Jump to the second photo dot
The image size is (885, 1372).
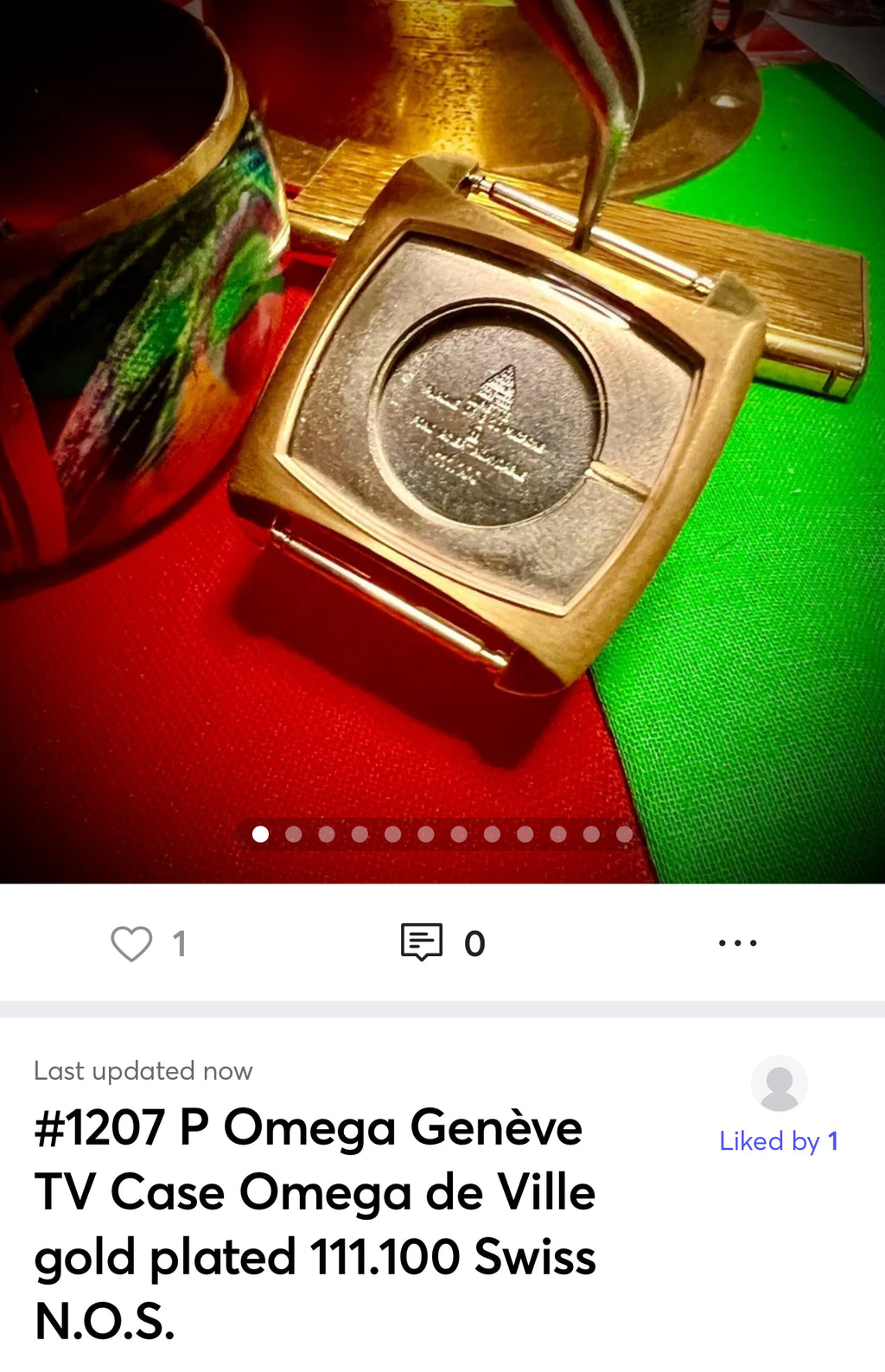click(294, 834)
